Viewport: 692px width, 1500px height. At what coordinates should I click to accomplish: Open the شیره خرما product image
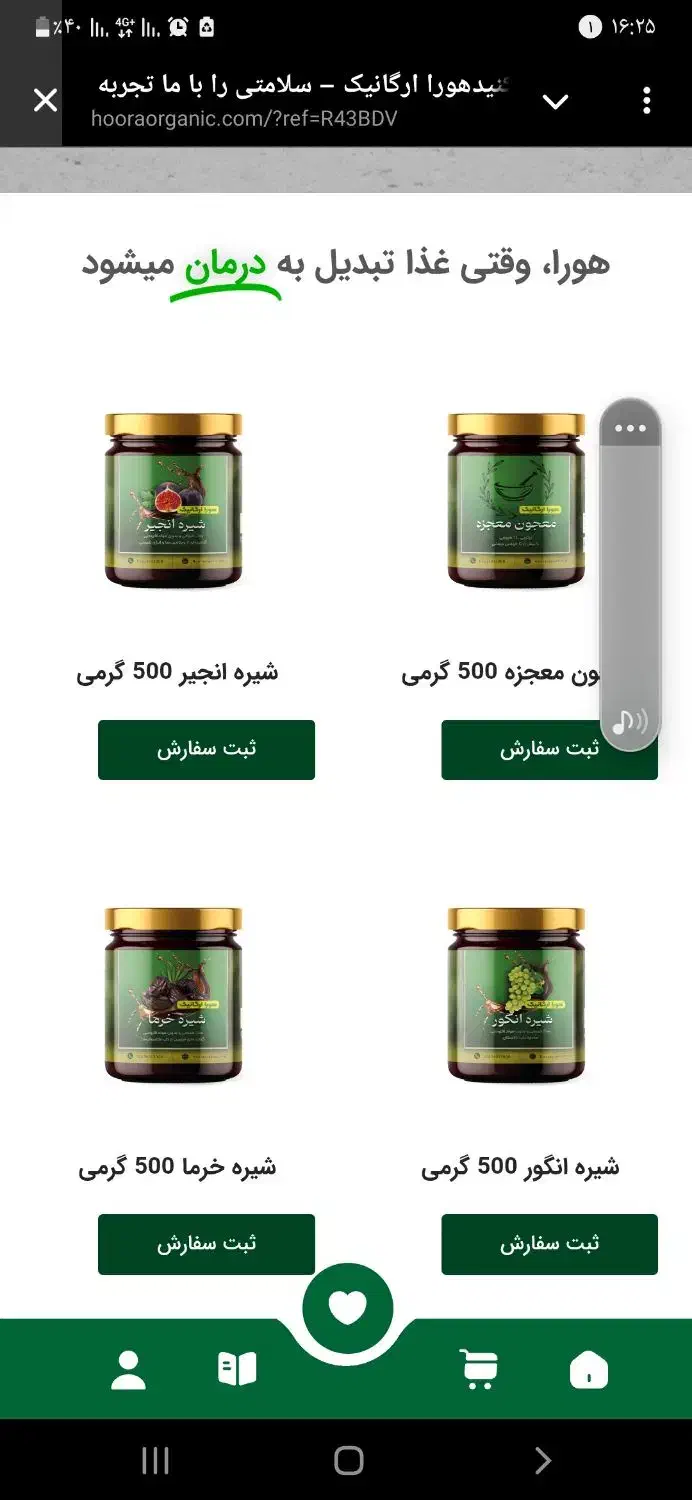[174, 995]
